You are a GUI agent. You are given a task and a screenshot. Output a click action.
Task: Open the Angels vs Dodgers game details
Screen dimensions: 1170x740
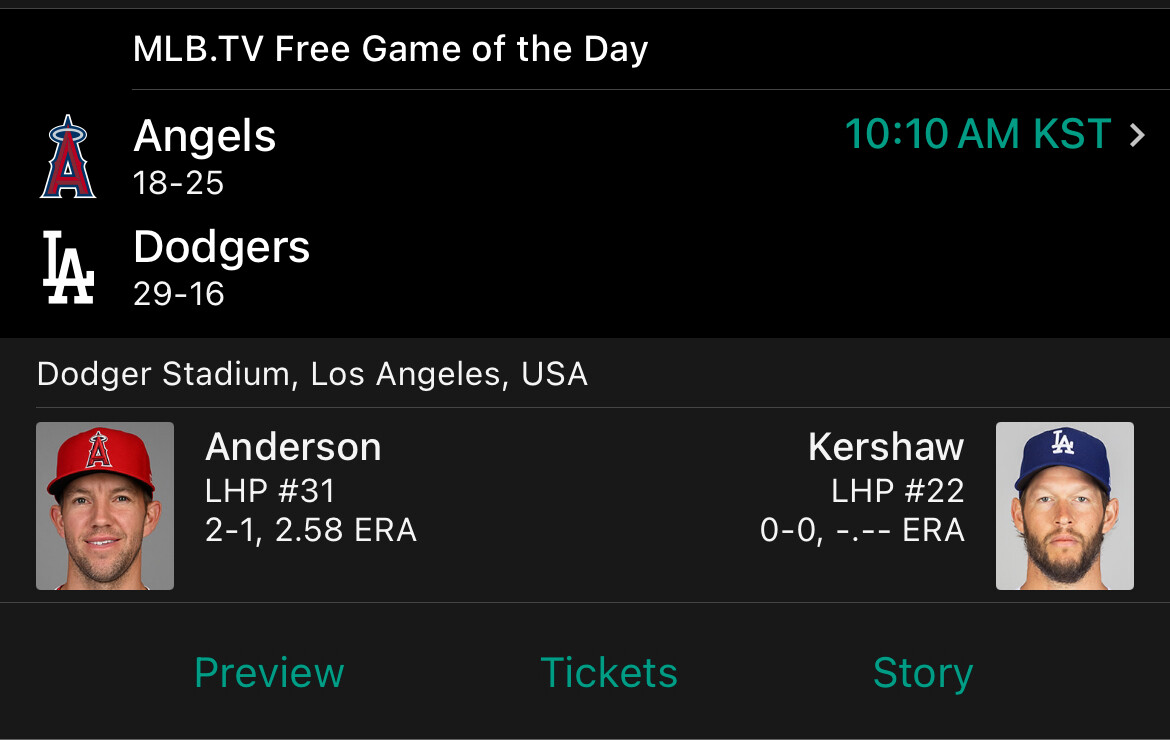tap(1136, 135)
